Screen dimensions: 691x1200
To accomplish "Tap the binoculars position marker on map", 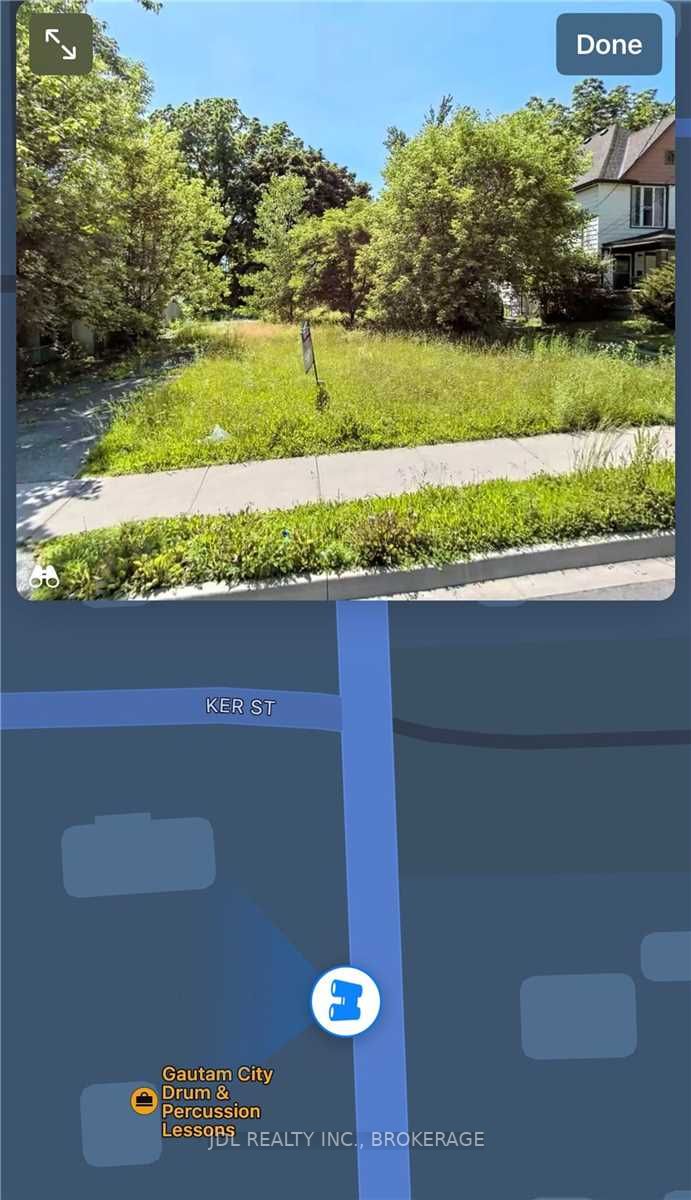I will [x=345, y=1001].
